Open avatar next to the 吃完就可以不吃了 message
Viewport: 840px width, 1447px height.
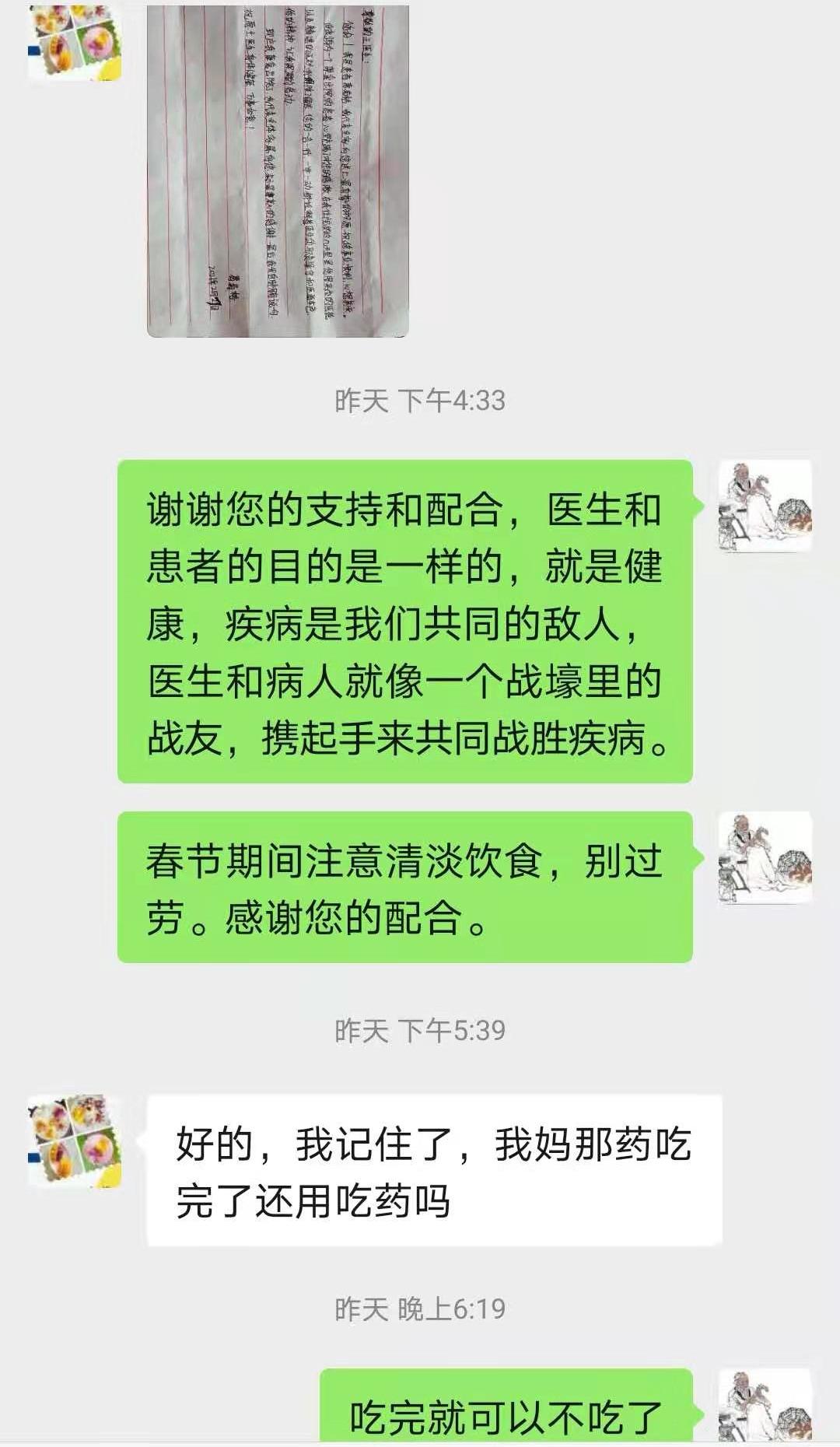[x=765, y=1405]
